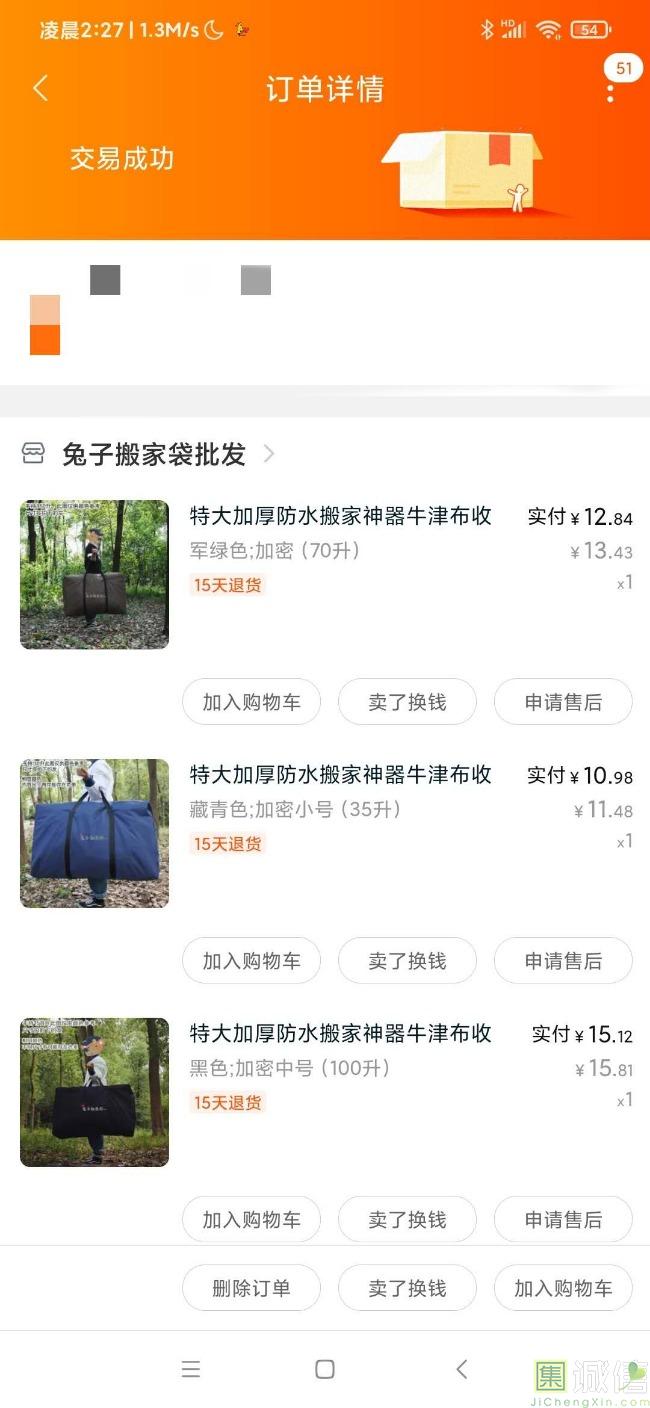
Task: Select 卖了换钱 for the 藏青色 bag
Action: (407, 961)
